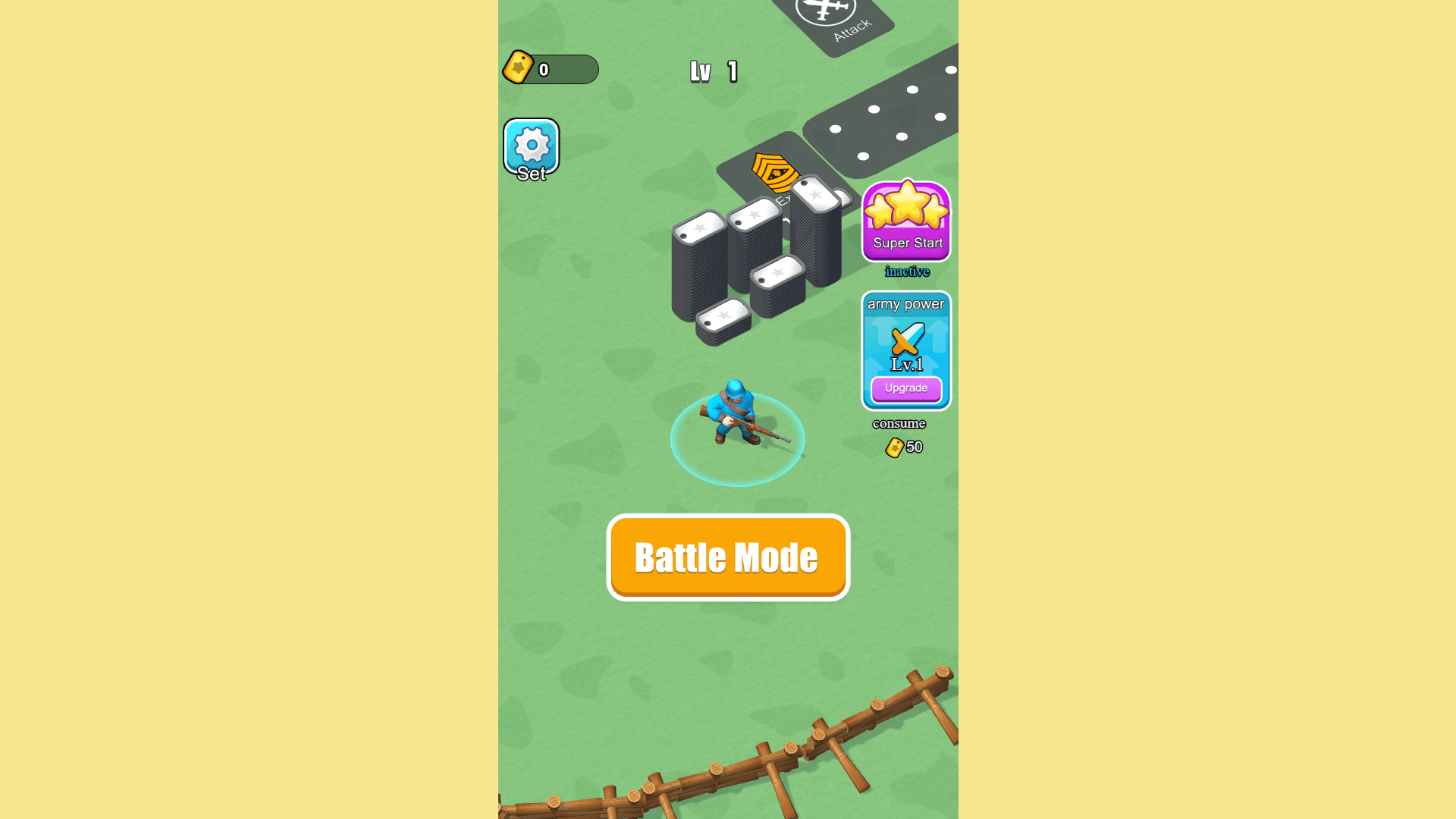Open the Set settings gear

[531, 146]
